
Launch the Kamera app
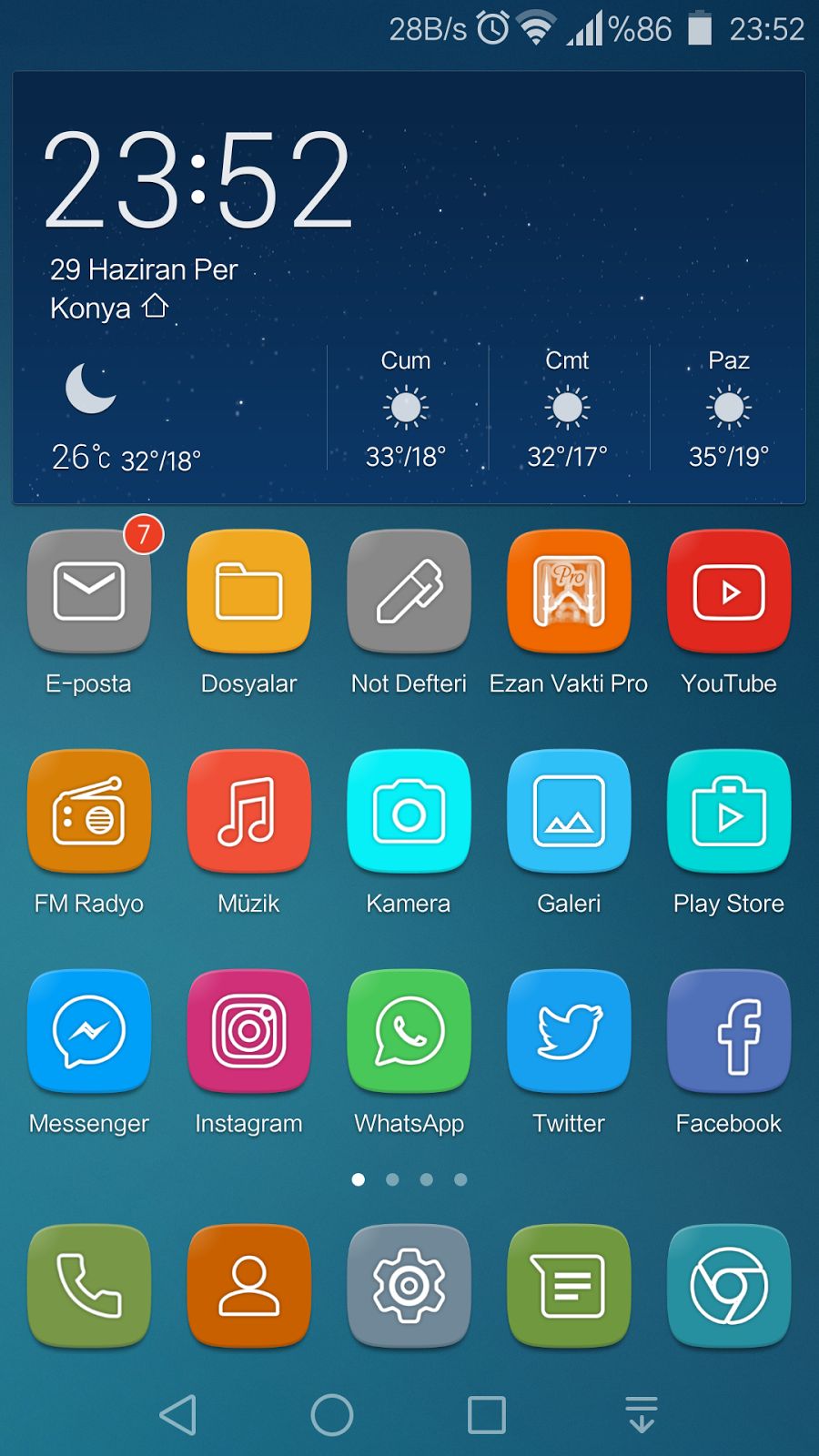point(409,812)
